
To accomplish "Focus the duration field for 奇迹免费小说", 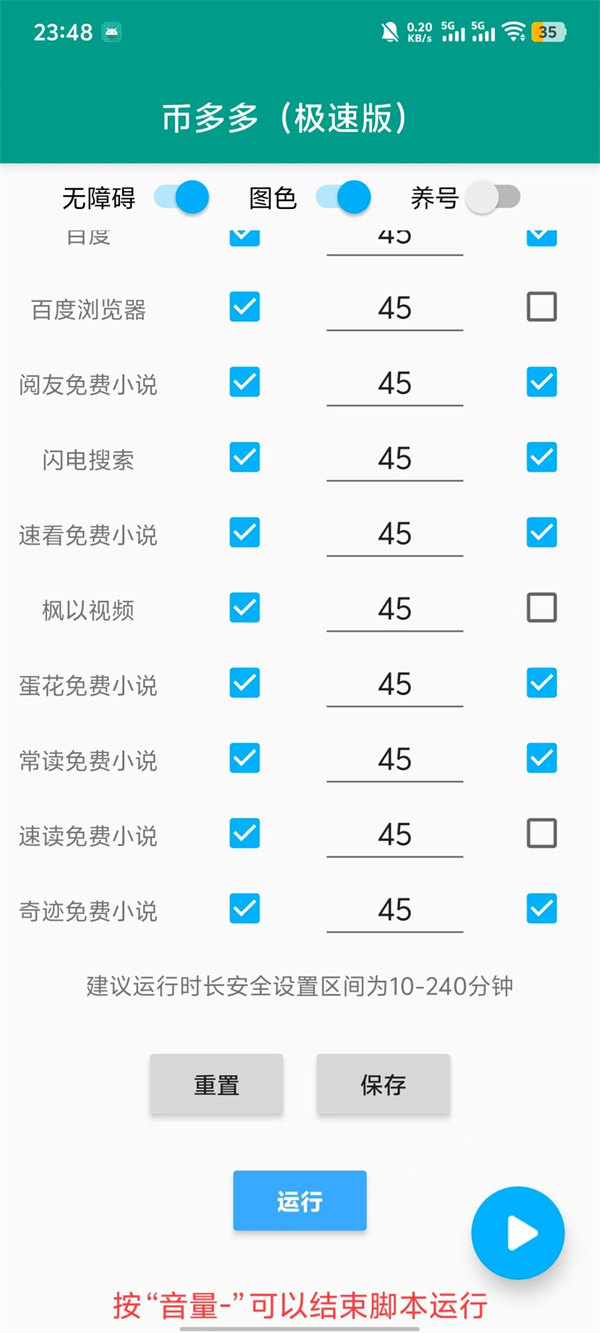I will coord(395,910).
